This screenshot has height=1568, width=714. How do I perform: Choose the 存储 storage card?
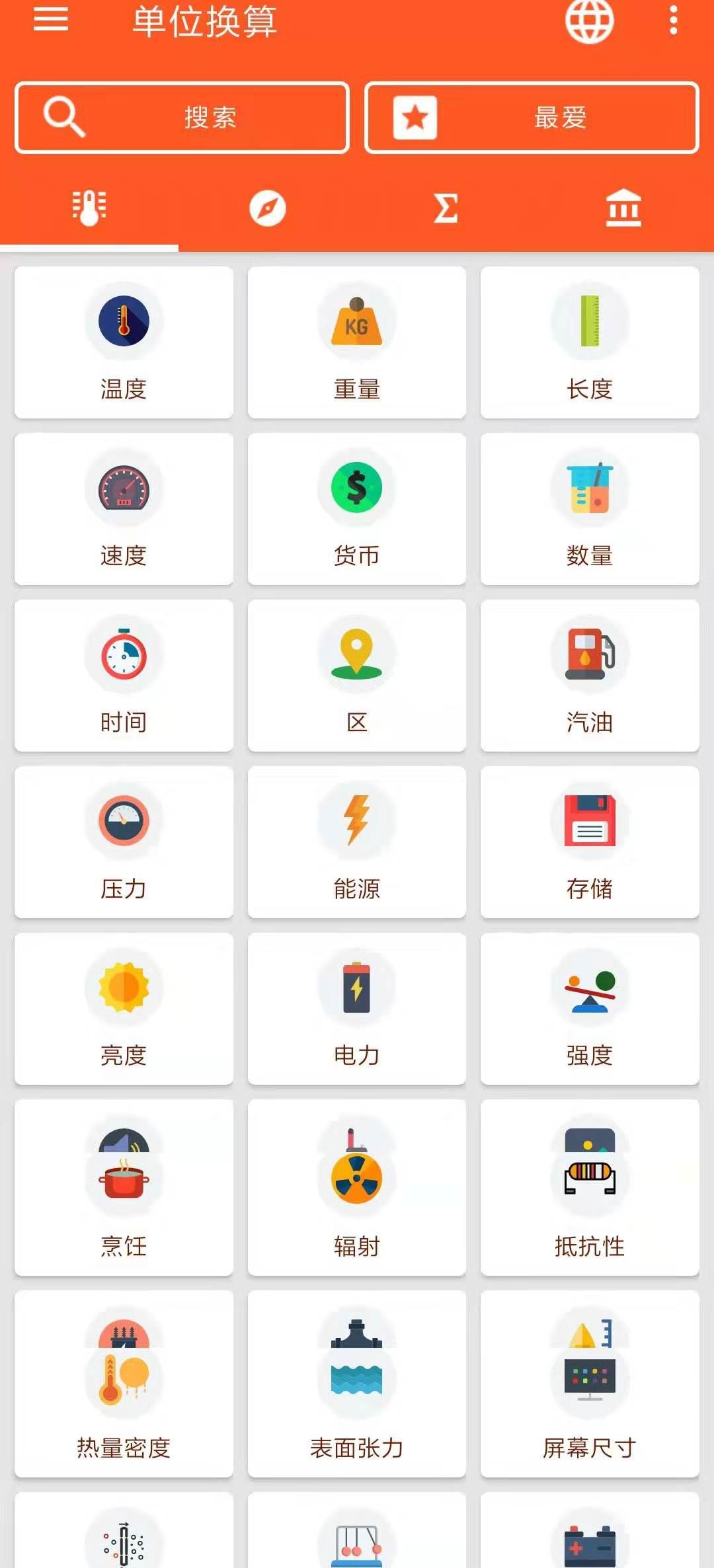(x=590, y=842)
